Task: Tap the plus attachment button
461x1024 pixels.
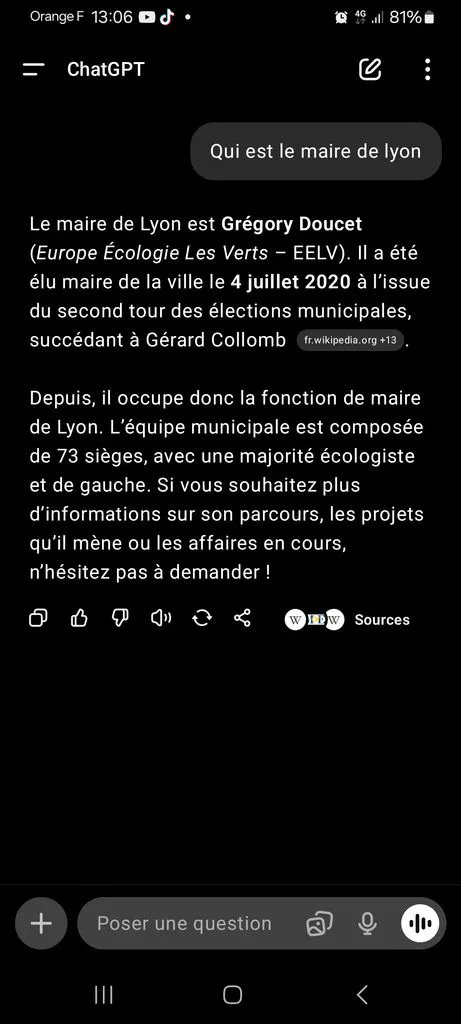Action: click(40, 923)
